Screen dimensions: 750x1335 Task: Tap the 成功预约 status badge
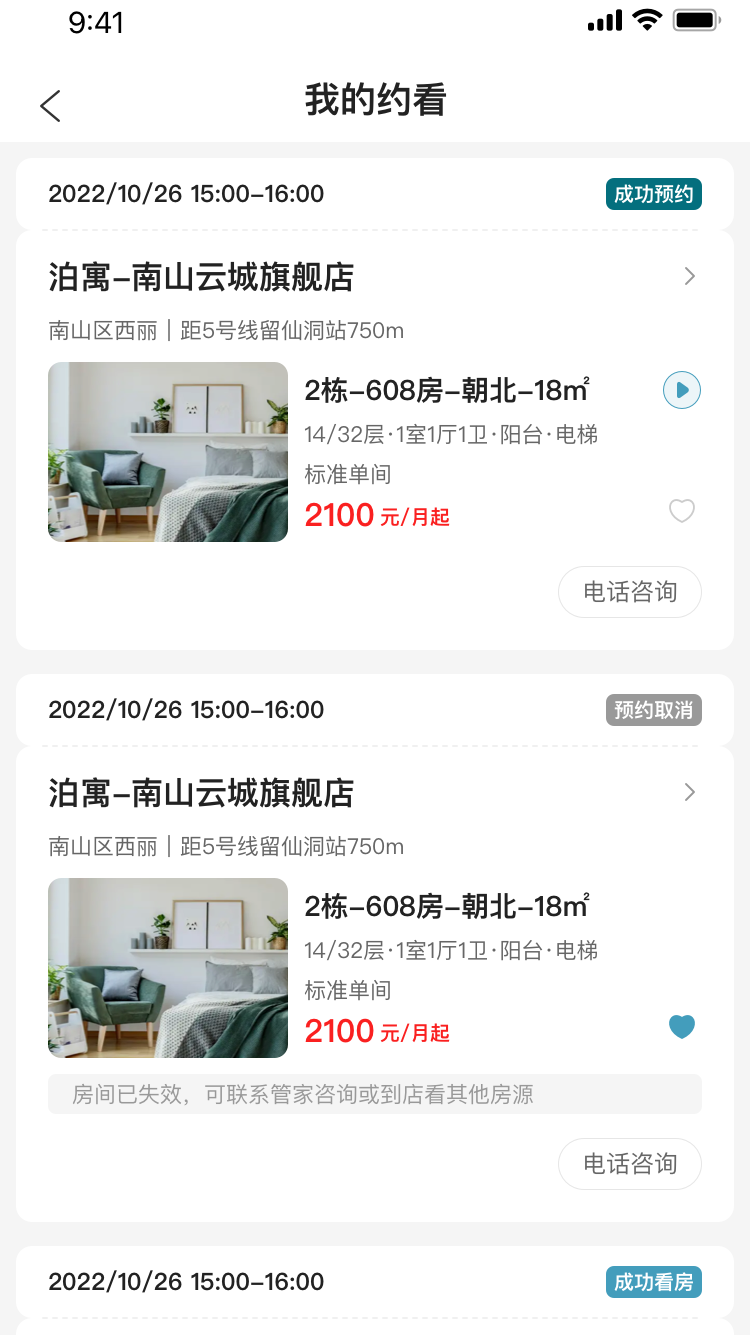coord(653,194)
